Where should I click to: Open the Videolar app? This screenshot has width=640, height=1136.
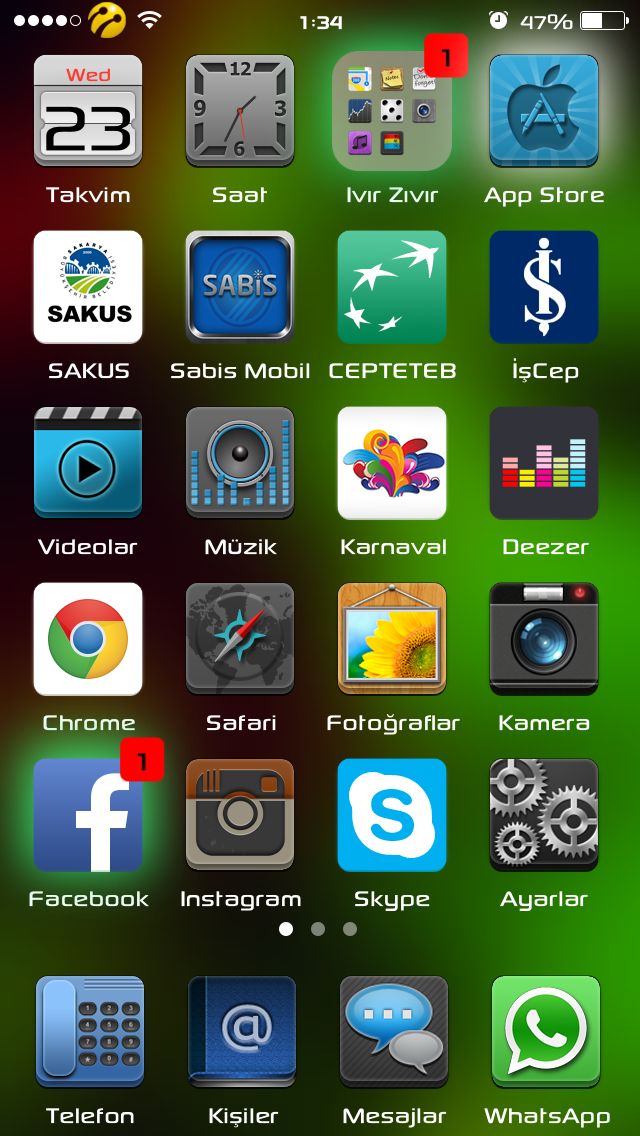click(x=88, y=463)
